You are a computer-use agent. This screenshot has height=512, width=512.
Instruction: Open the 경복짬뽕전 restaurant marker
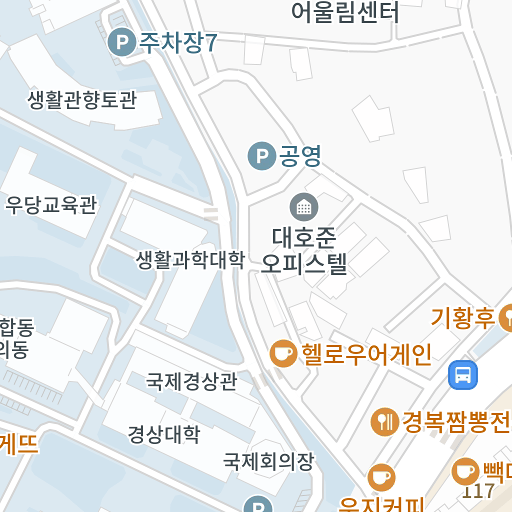tap(385, 422)
